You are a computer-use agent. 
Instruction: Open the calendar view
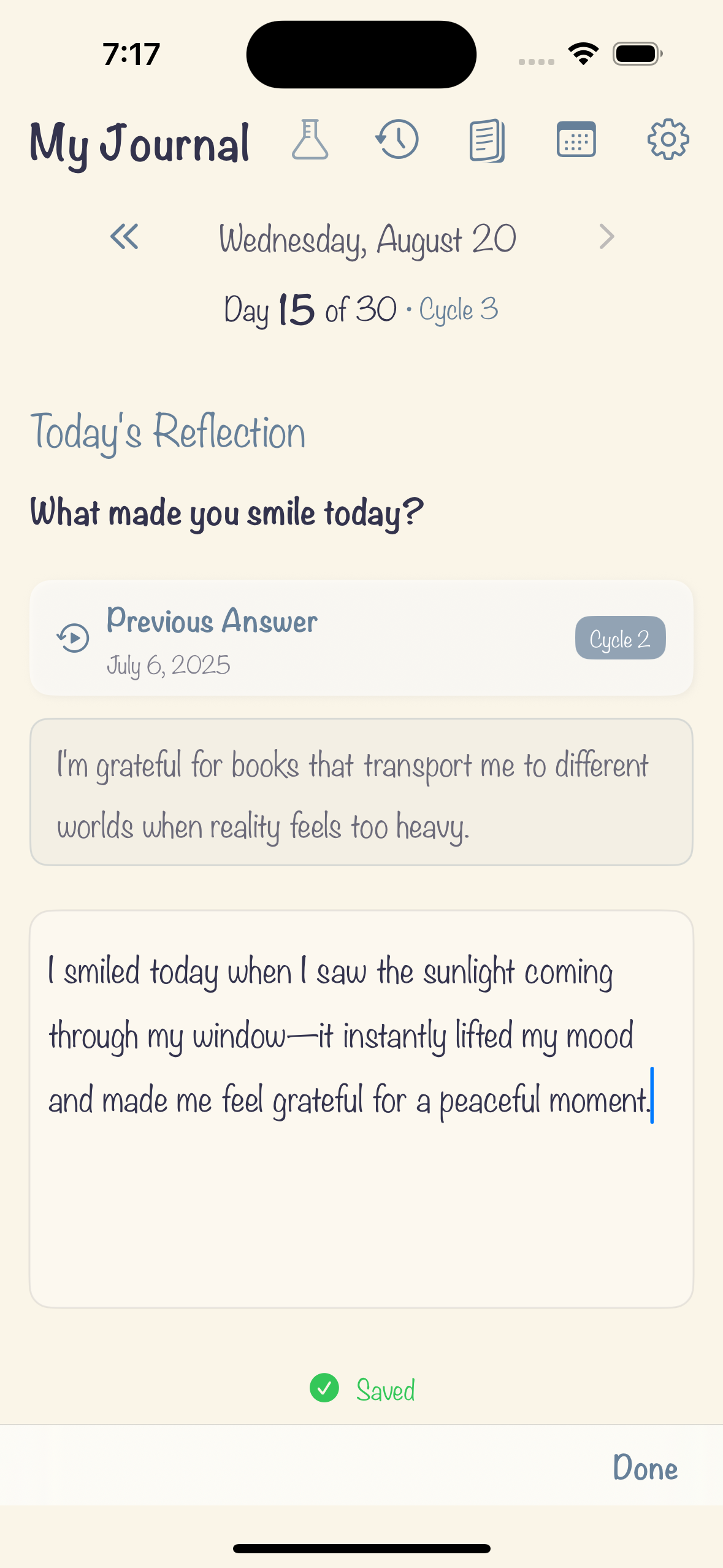(x=576, y=140)
